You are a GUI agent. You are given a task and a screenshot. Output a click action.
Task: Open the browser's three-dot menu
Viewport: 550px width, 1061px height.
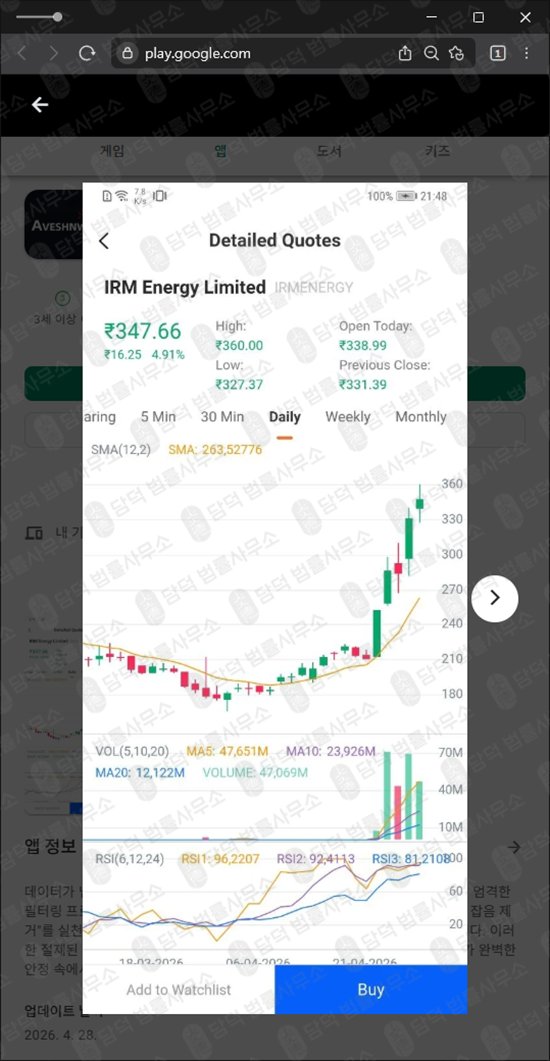[x=526, y=53]
